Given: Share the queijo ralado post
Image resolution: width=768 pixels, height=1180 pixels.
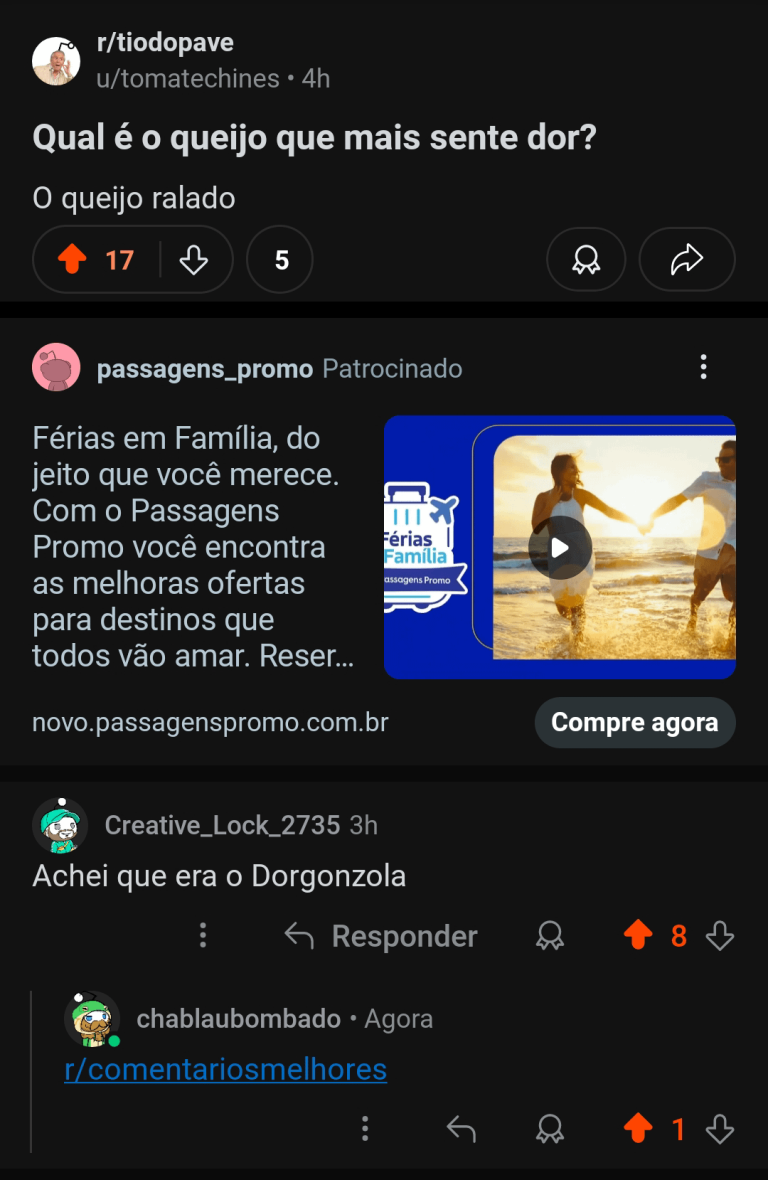Looking at the screenshot, I should [687, 260].
